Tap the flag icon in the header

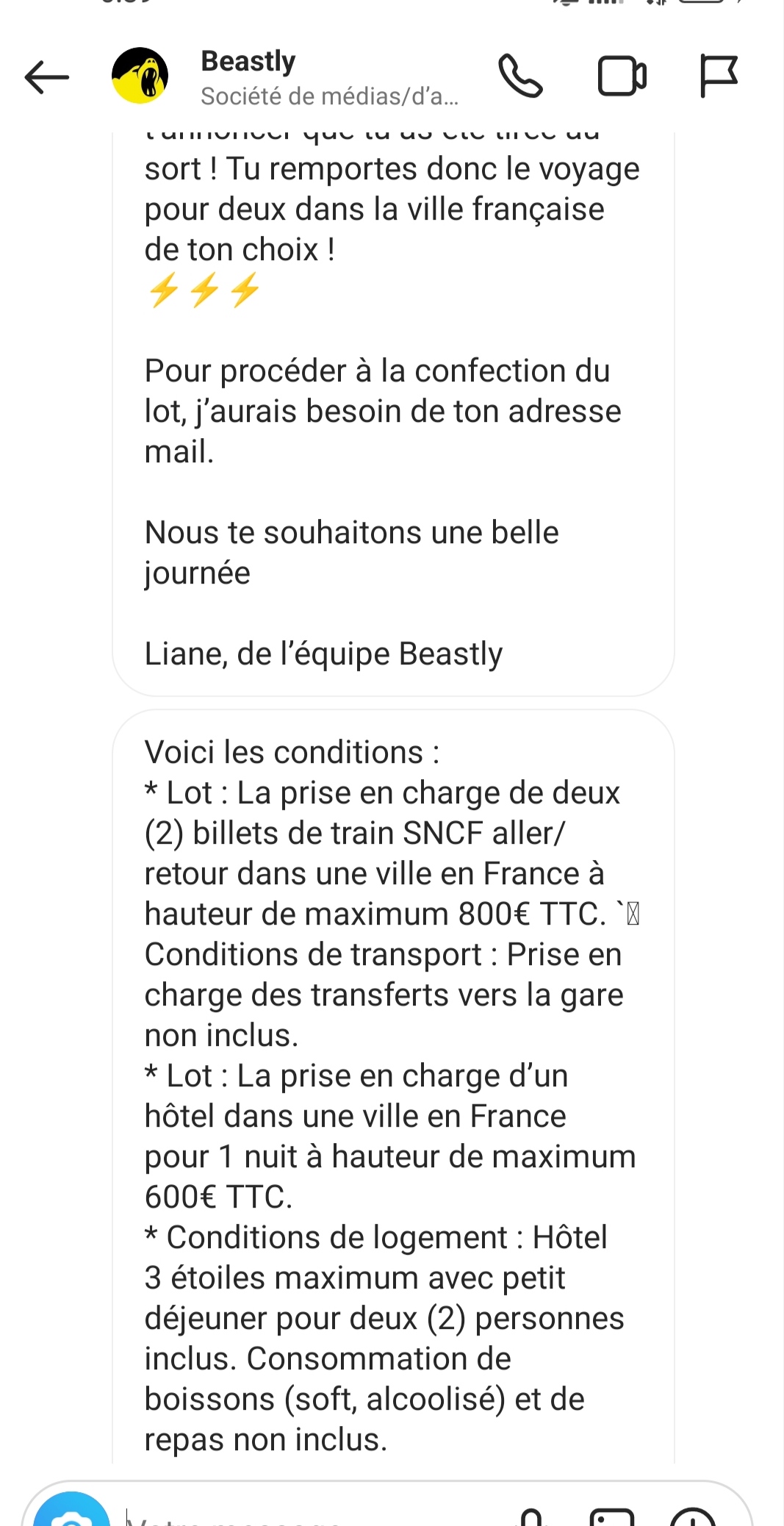pos(718,76)
